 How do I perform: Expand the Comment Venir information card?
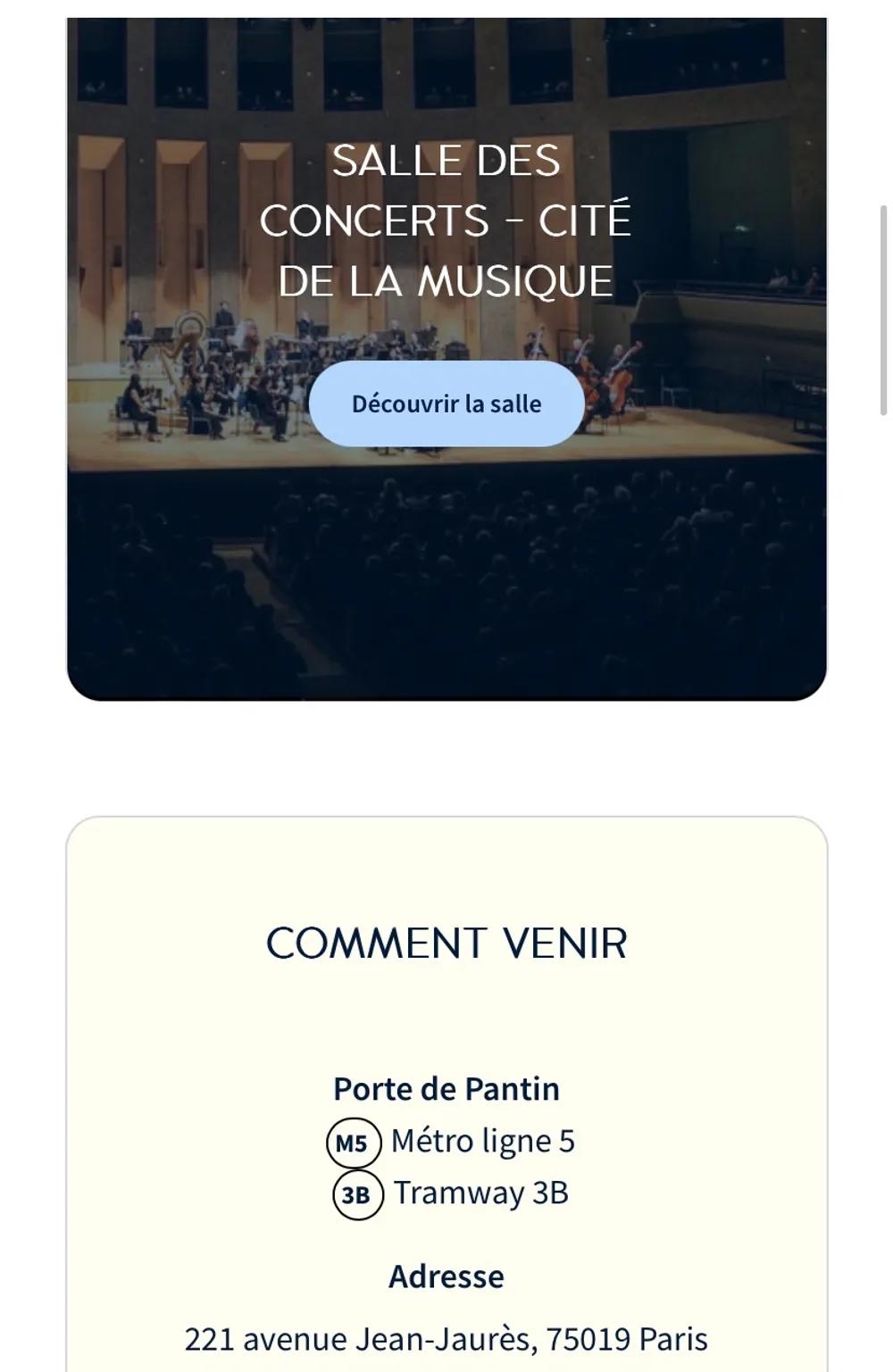point(448,944)
